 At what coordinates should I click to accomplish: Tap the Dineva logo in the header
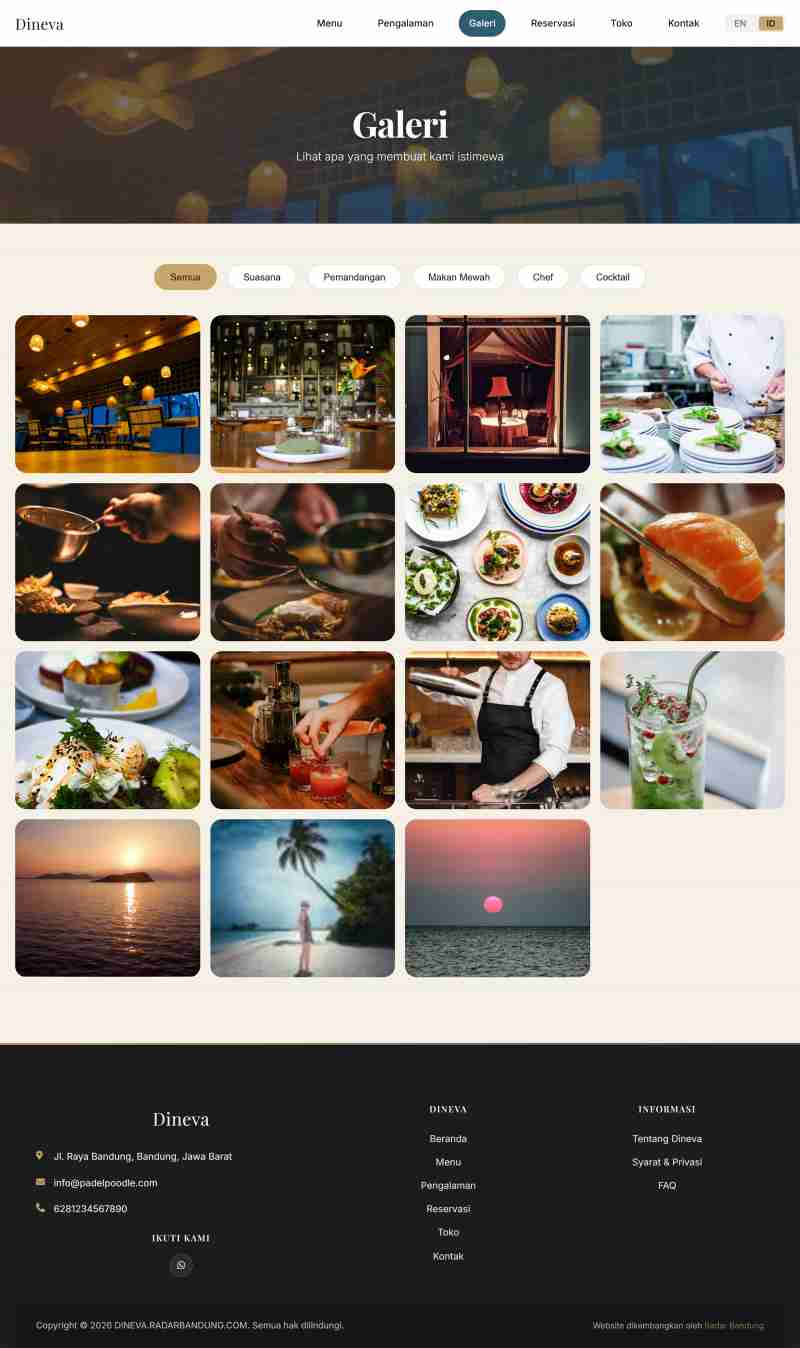[x=40, y=24]
